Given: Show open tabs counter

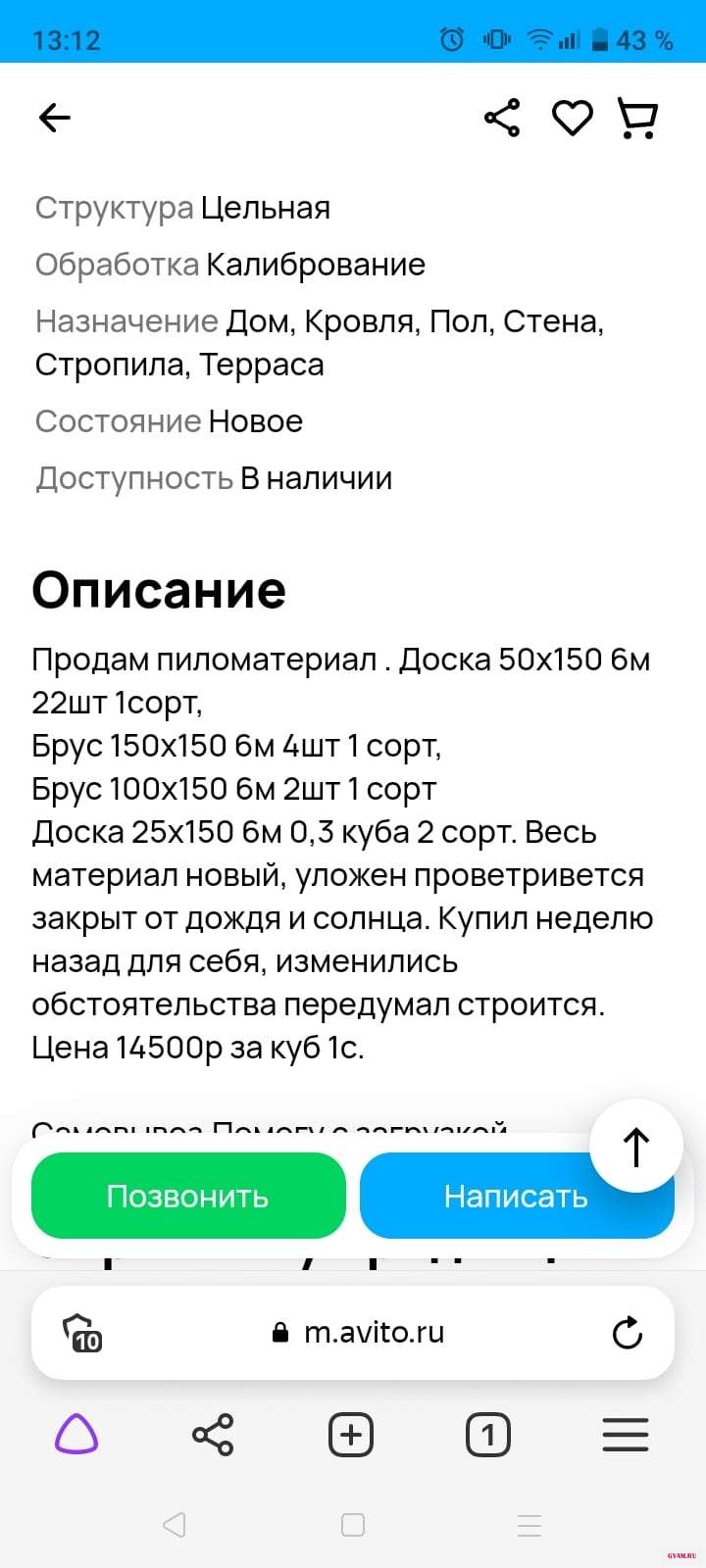Looking at the screenshot, I should [487, 1436].
